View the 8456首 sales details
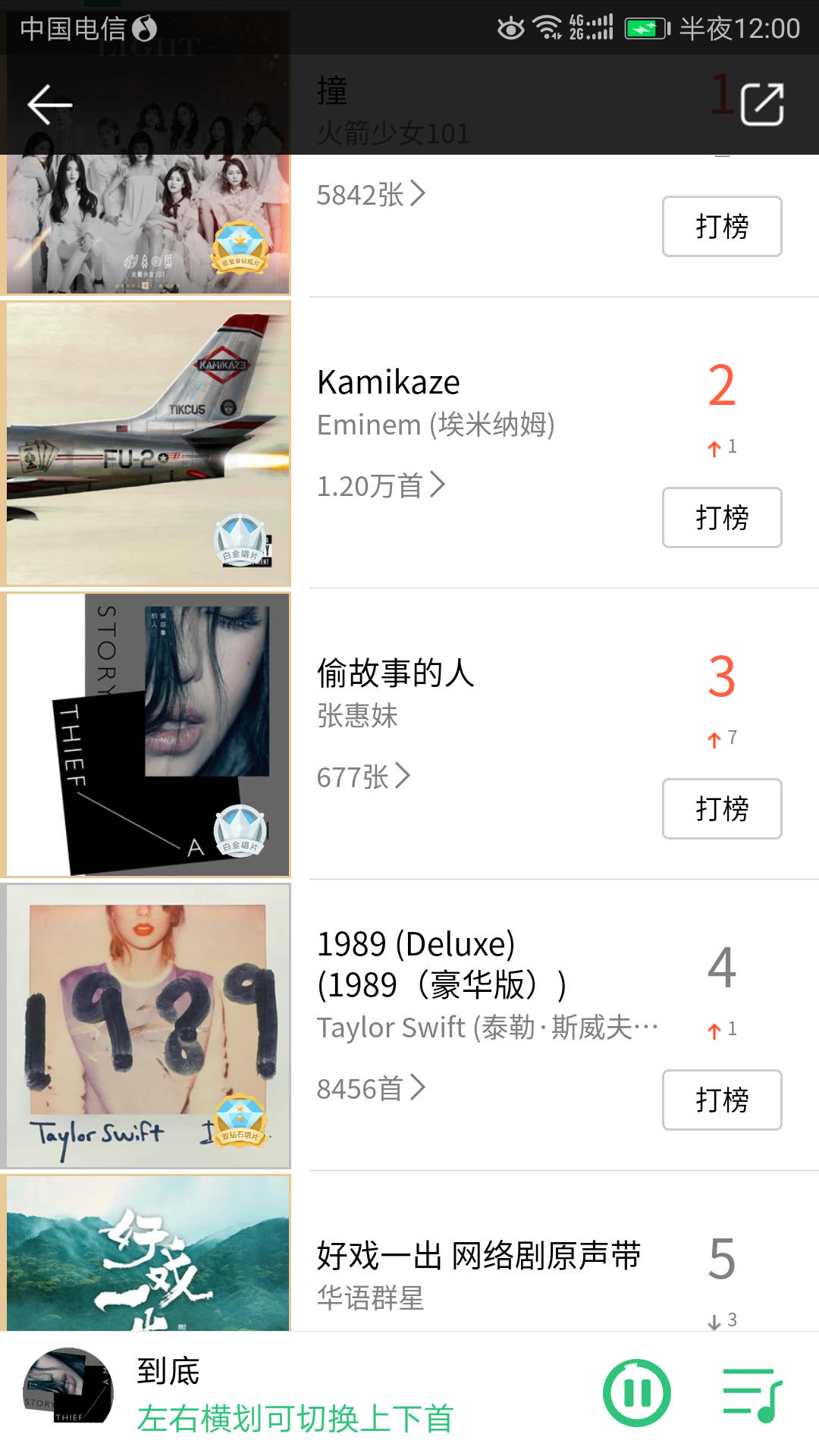This screenshot has height=1456, width=819. pyautogui.click(x=371, y=1089)
